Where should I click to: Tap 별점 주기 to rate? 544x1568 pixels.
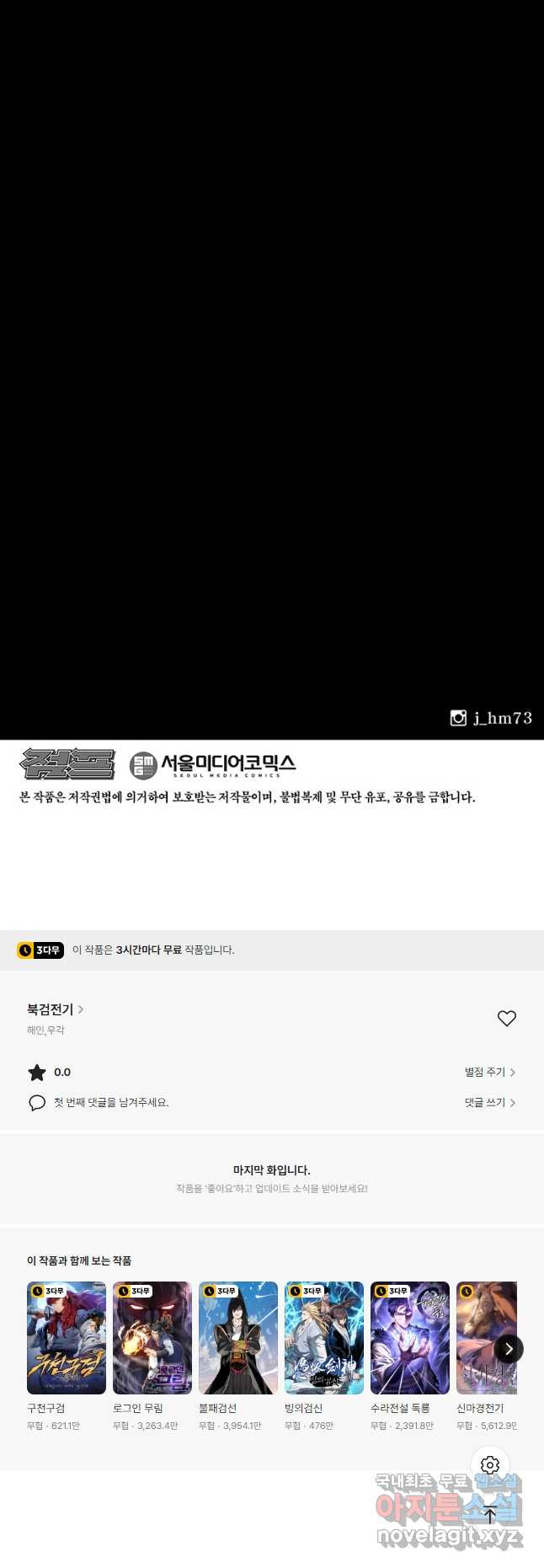coord(489,1073)
